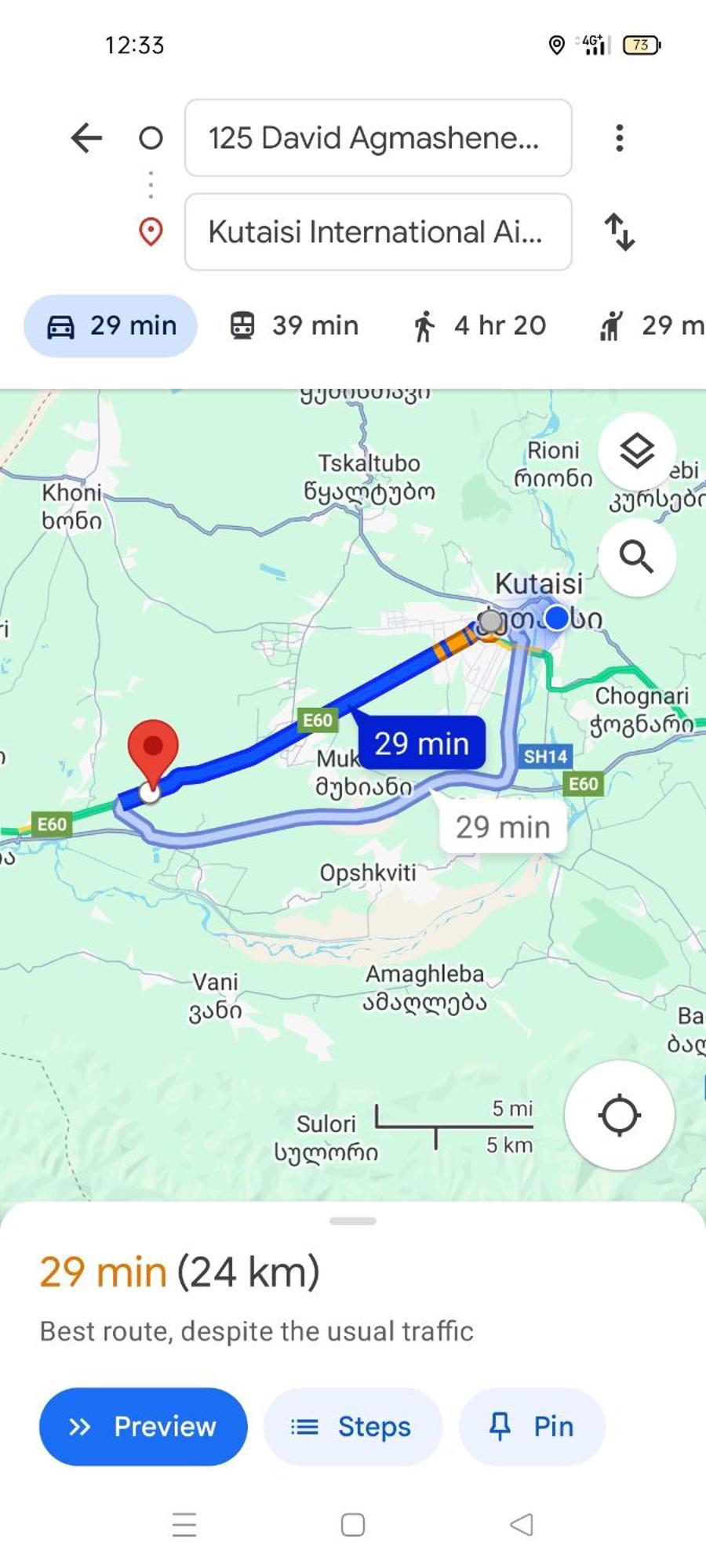This screenshot has height=1568, width=706.
Task: Search along the route
Action: 636,557
